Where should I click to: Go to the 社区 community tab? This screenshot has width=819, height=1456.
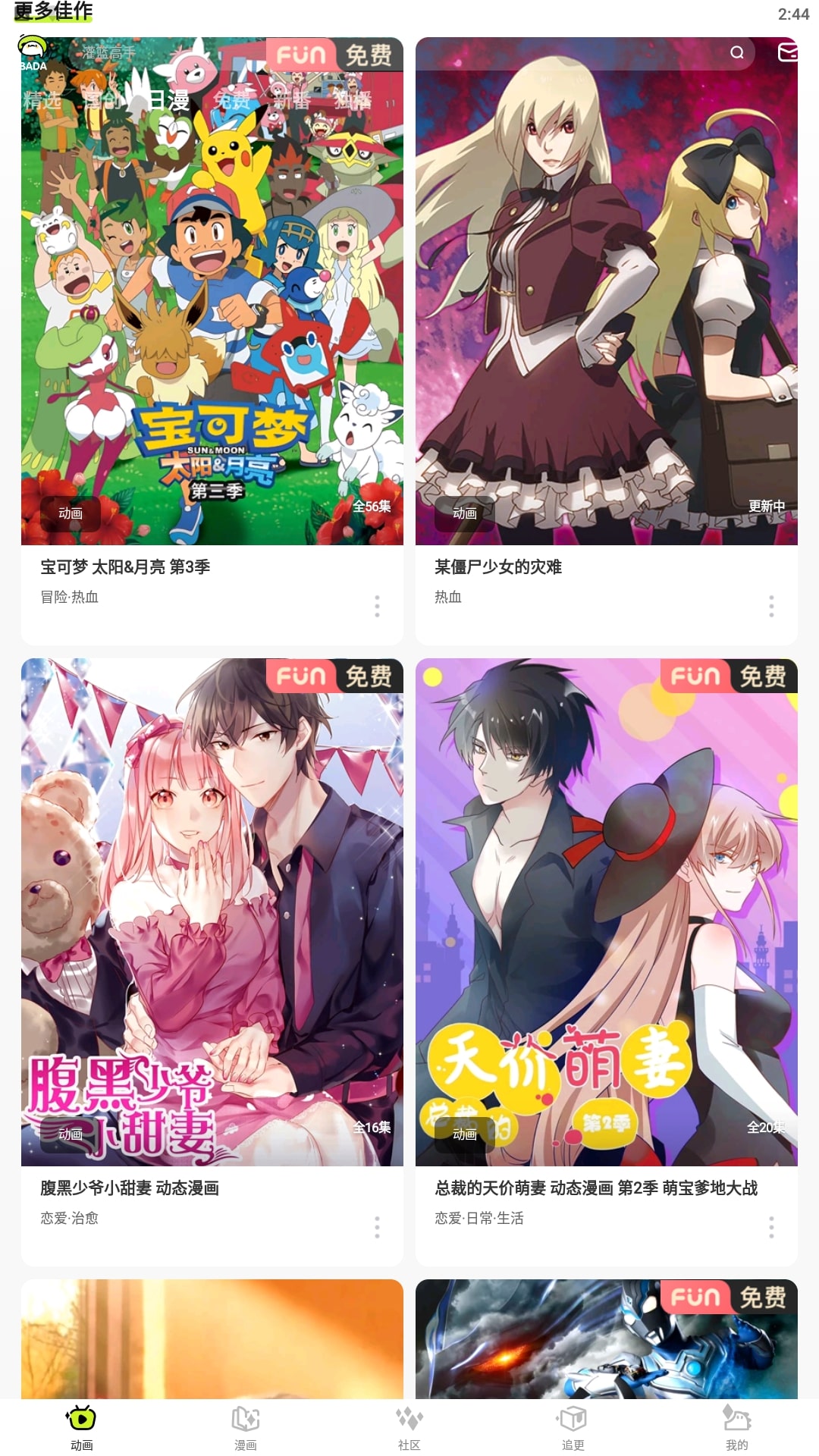409,1427
